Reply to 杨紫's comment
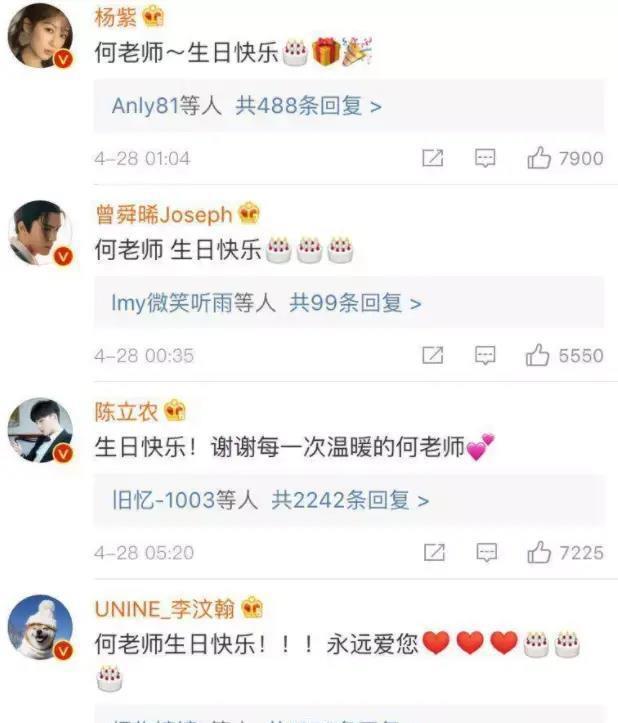618x723 pixels. tap(485, 158)
